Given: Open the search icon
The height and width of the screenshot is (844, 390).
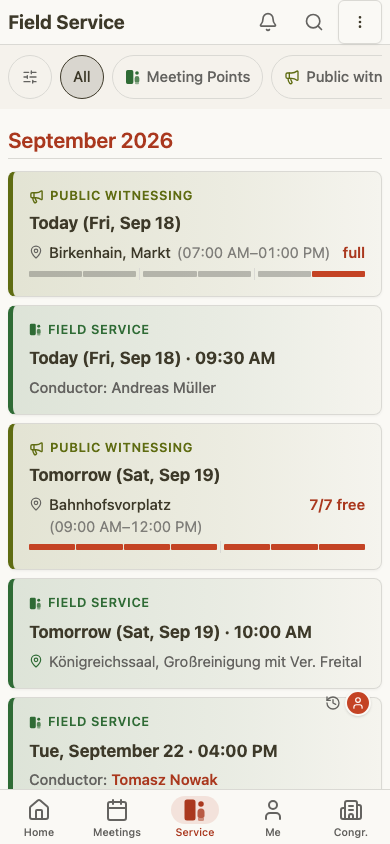Looking at the screenshot, I should pyautogui.click(x=314, y=22).
